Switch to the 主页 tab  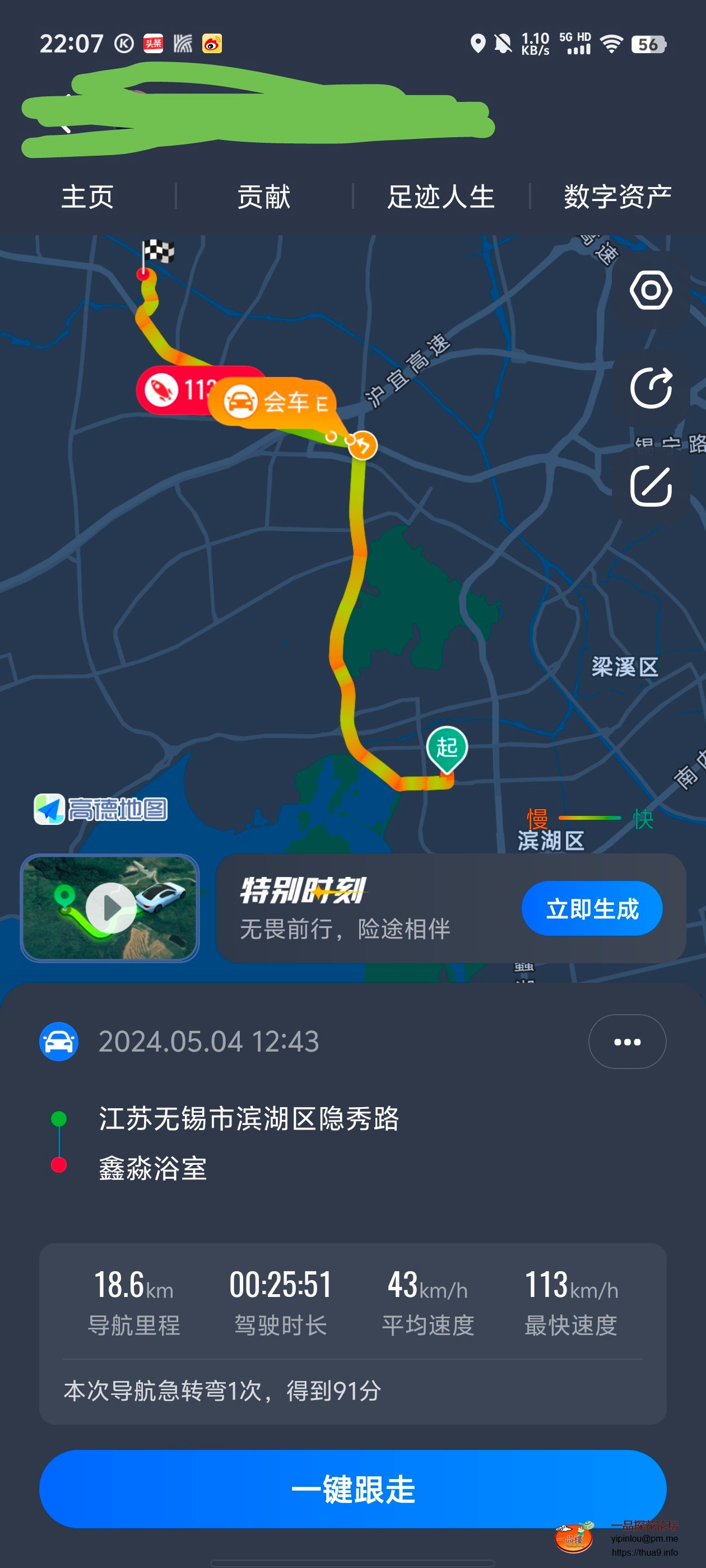pos(87,197)
